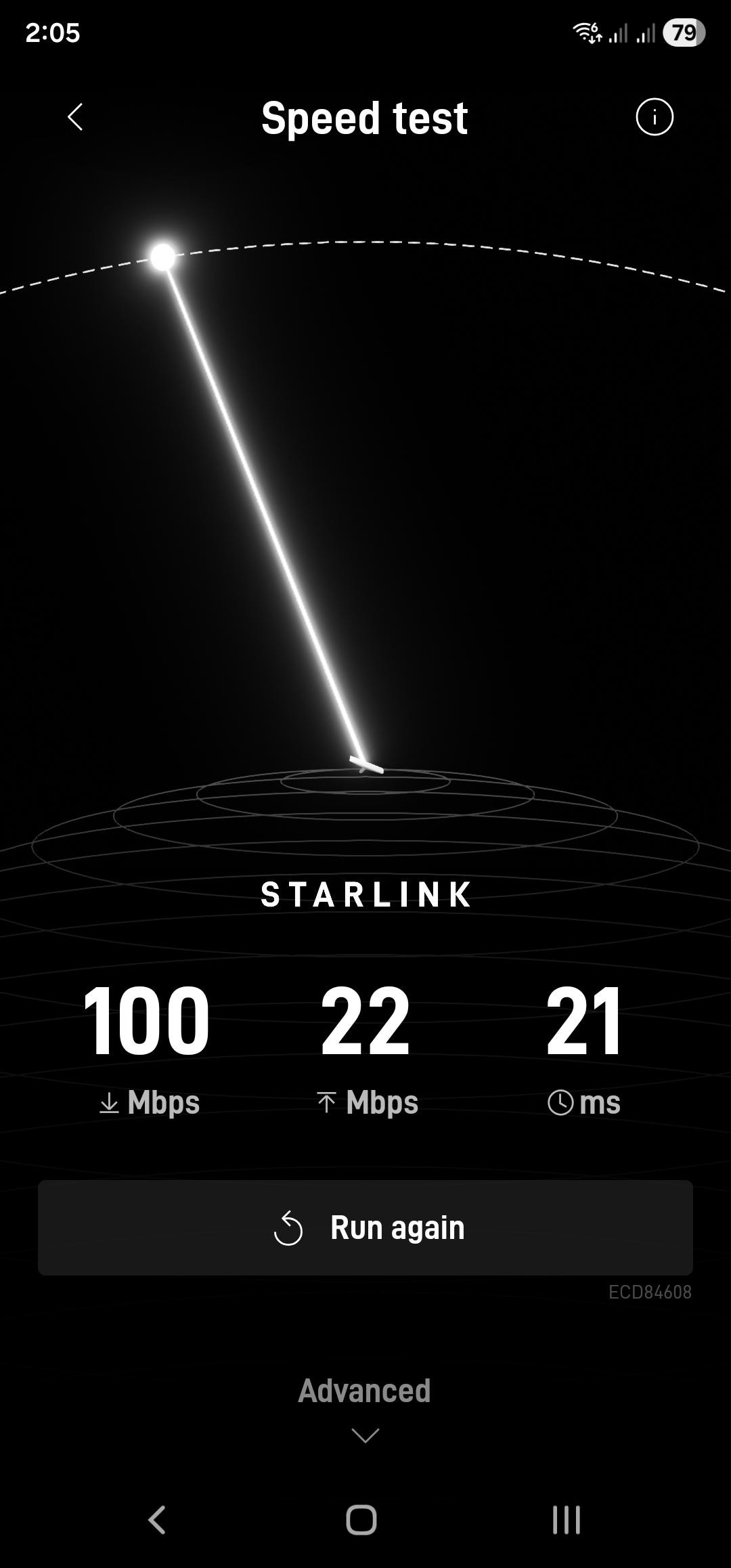Tap the system home button
Image resolution: width=731 pixels, height=1568 pixels.
pos(361,1520)
